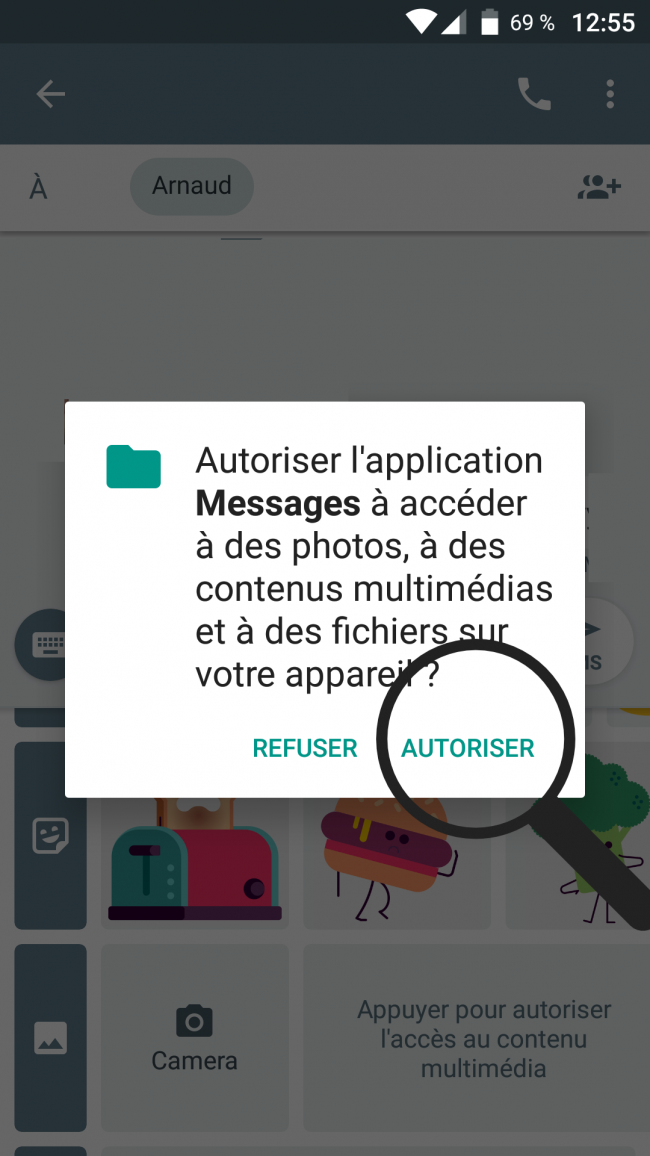
Task: Open the Camera tile
Action: coord(194,1038)
